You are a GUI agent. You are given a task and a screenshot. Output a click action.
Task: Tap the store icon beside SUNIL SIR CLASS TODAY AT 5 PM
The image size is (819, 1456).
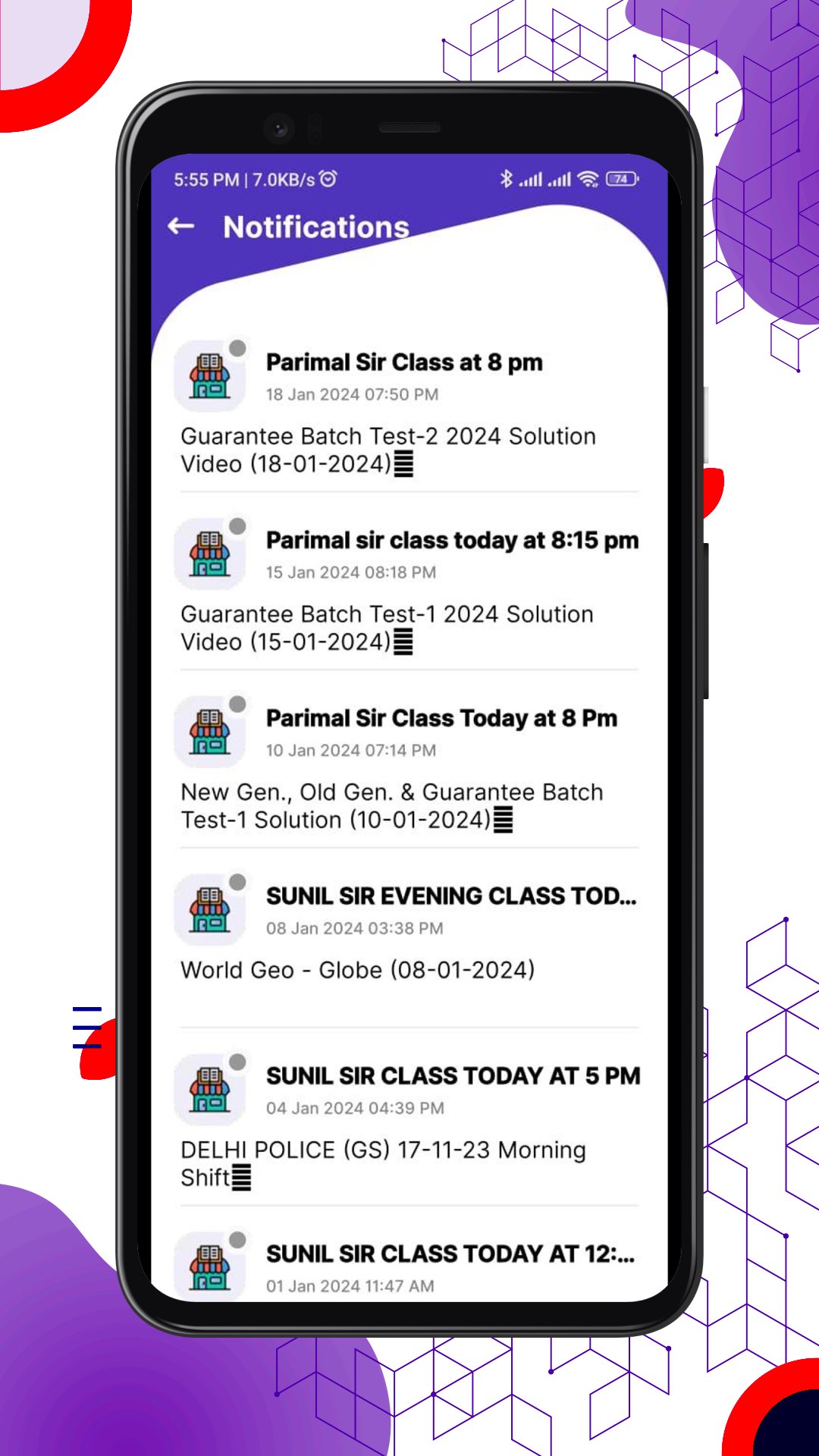[x=210, y=1088]
